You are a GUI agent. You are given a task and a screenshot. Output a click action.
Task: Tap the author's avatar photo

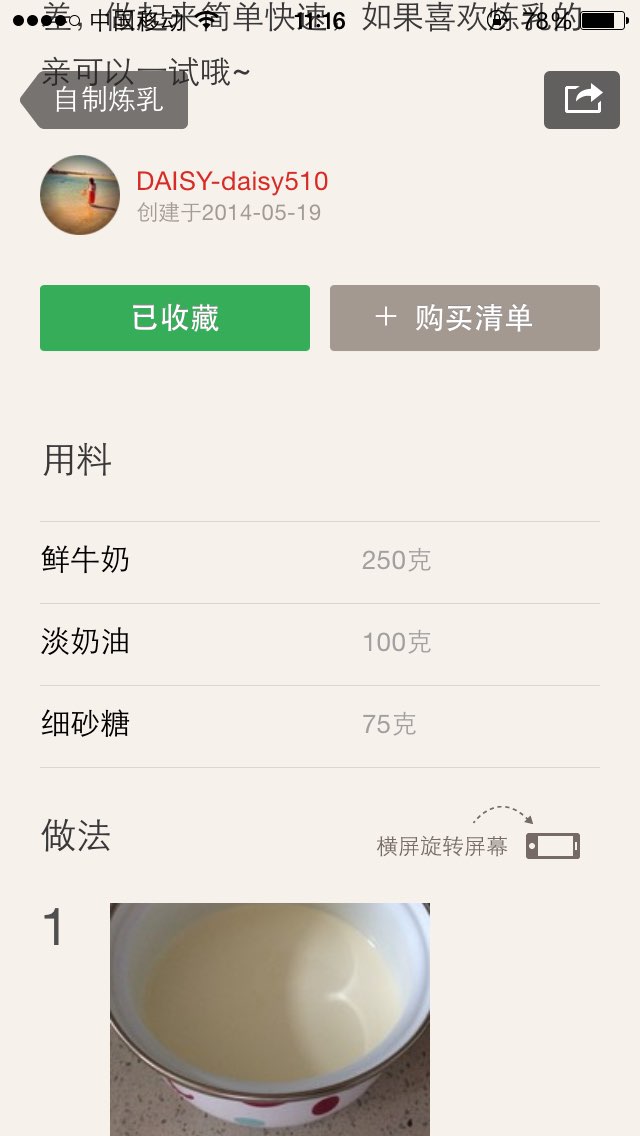tap(80, 195)
